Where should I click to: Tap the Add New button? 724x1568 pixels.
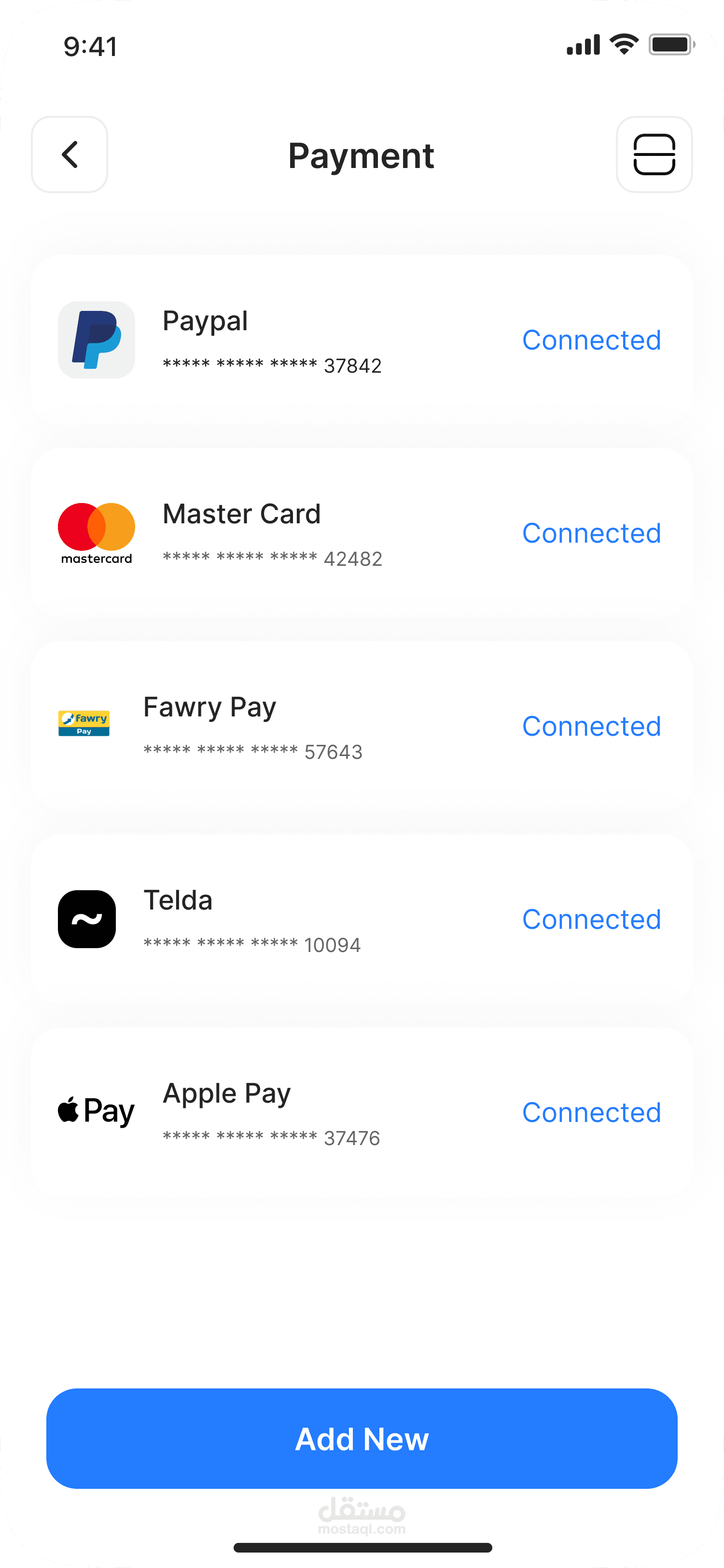tap(362, 1439)
